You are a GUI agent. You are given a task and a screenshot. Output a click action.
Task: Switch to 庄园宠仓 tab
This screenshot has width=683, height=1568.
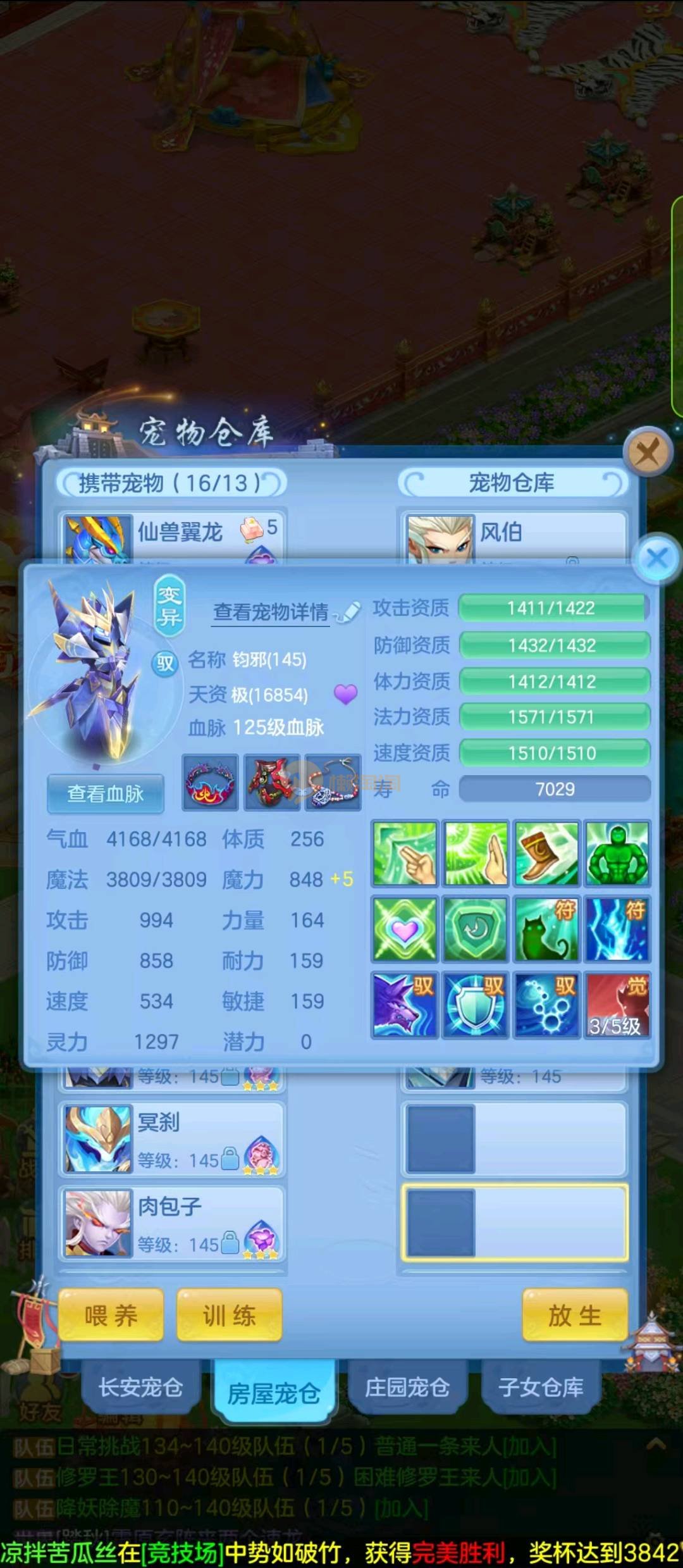(x=407, y=1388)
